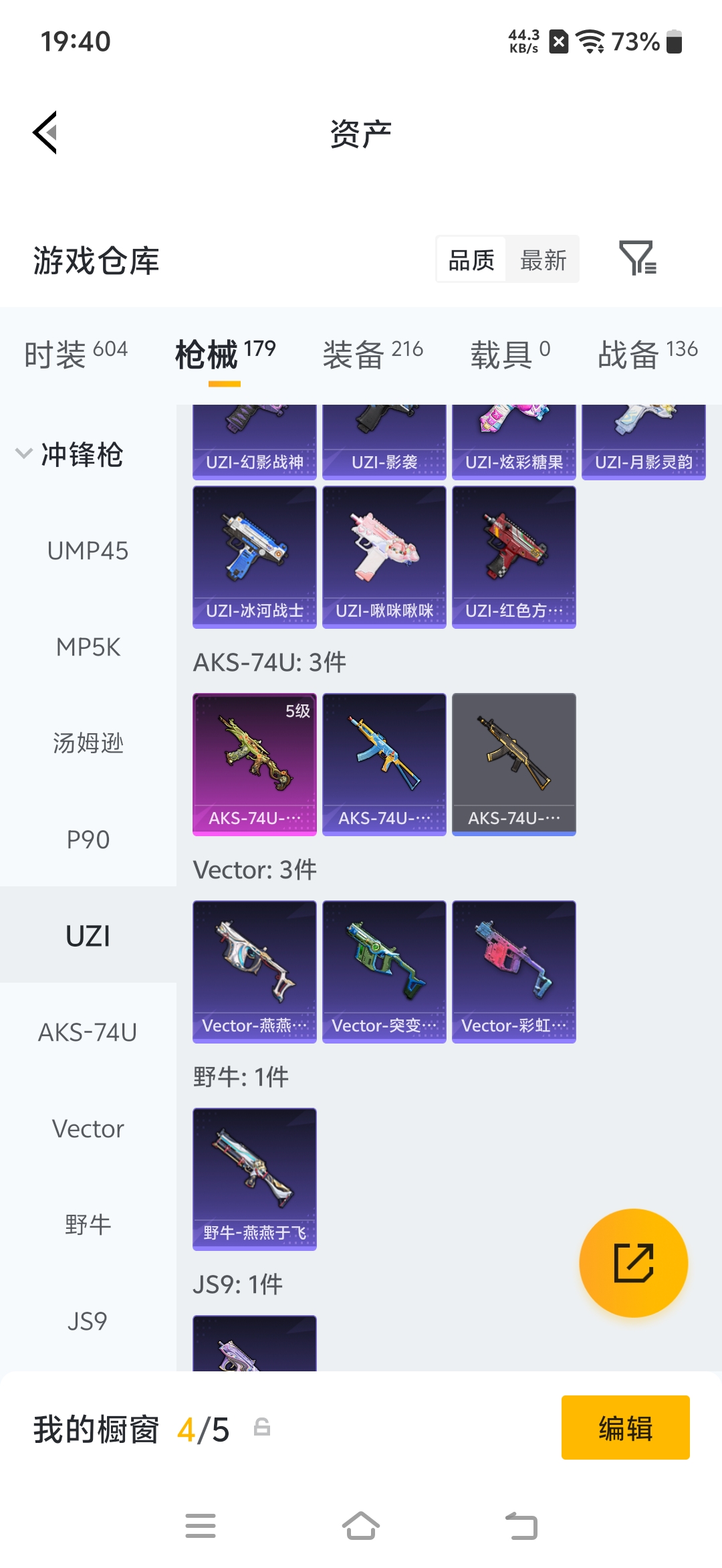Open the 野牛-燕燕于飞 skin
722x1568 pixels.
coord(254,1179)
